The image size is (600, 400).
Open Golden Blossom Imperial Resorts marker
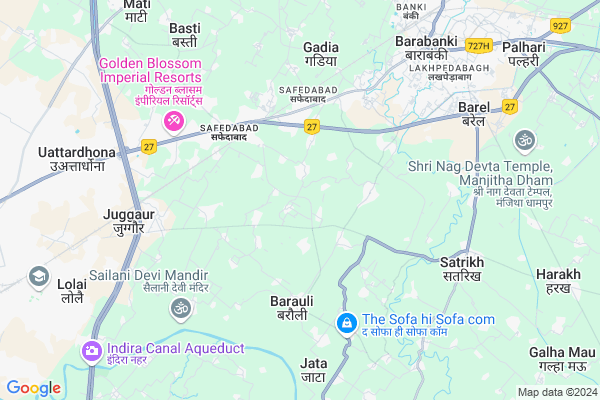173,121
